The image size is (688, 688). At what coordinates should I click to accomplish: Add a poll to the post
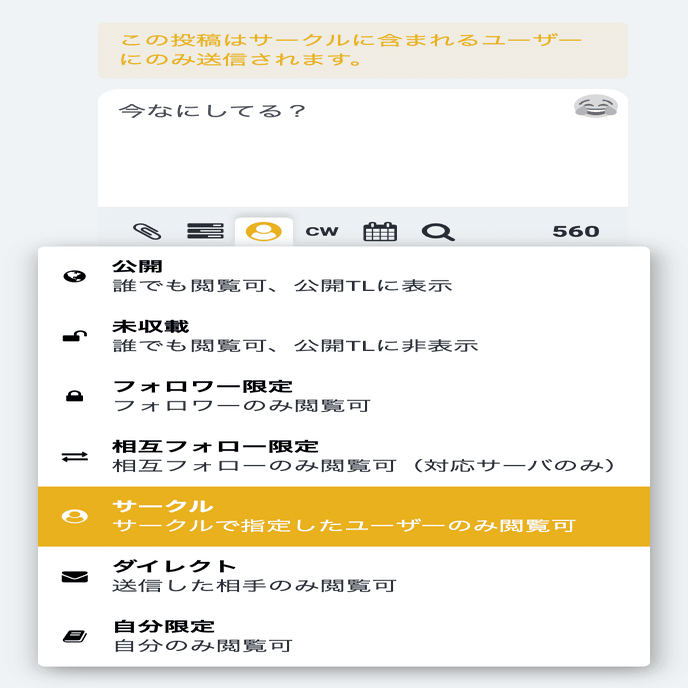[205, 231]
